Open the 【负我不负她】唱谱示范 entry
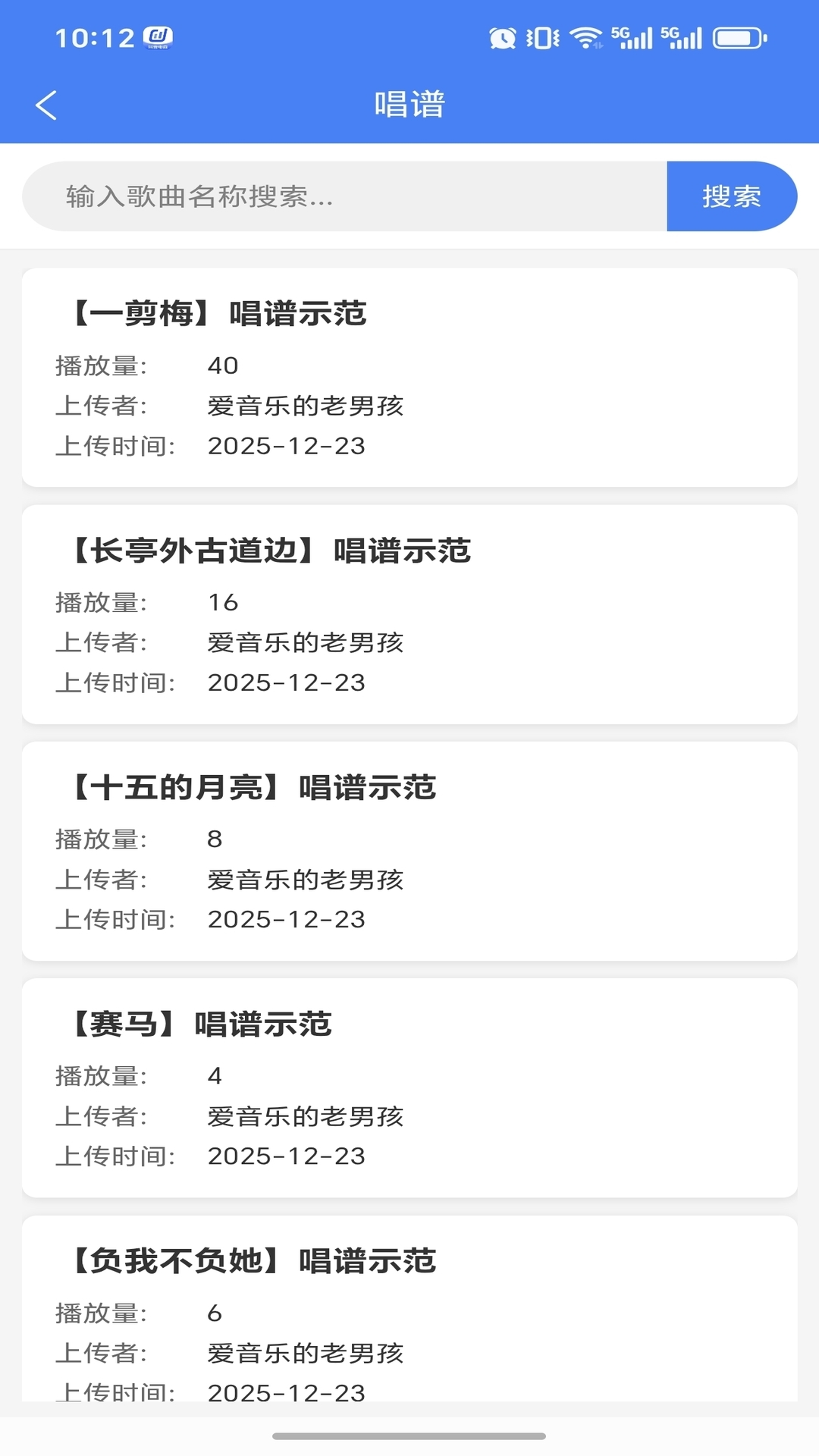 pos(409,1319)
